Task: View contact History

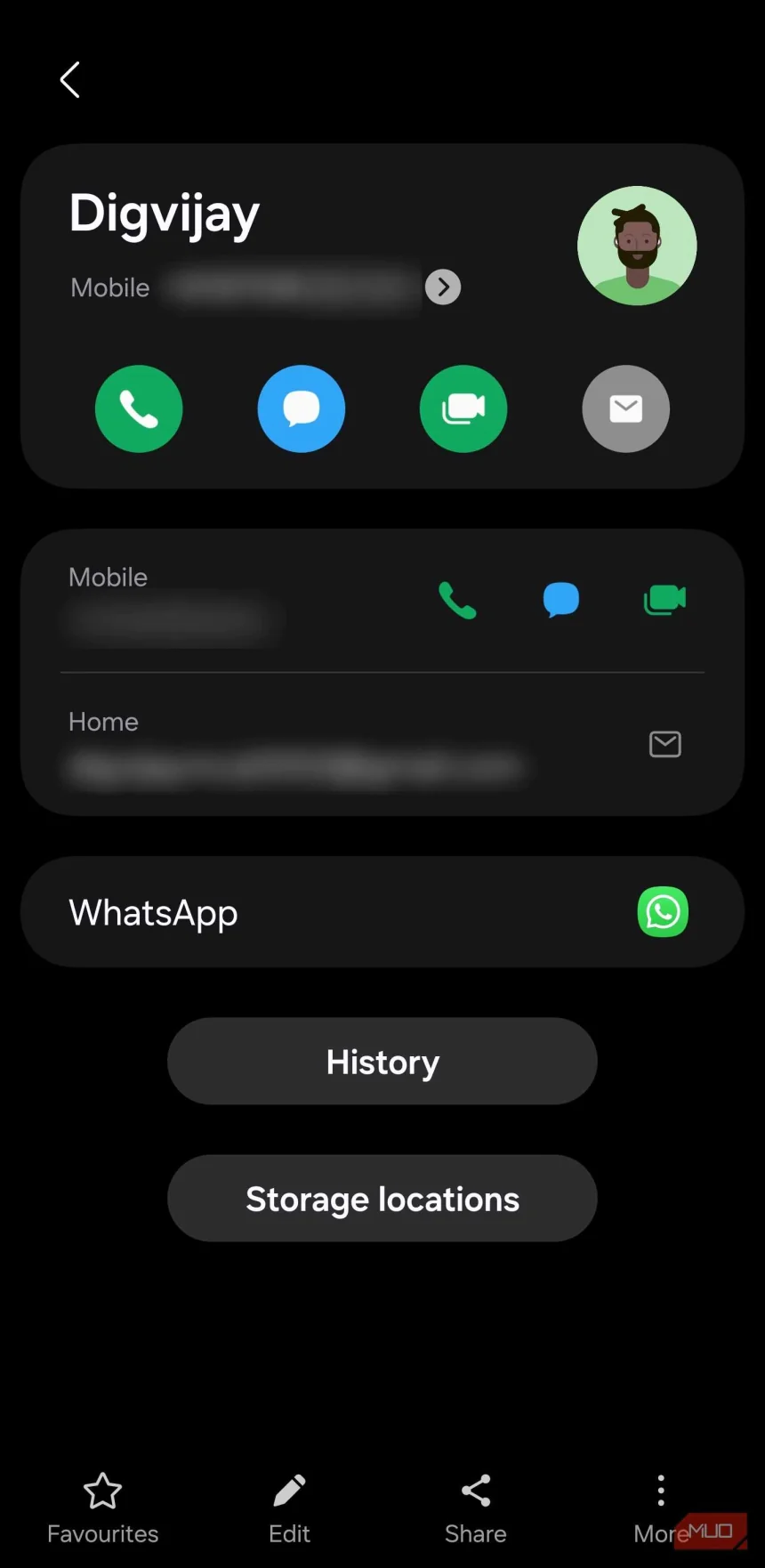Action: pos(382,1062)
